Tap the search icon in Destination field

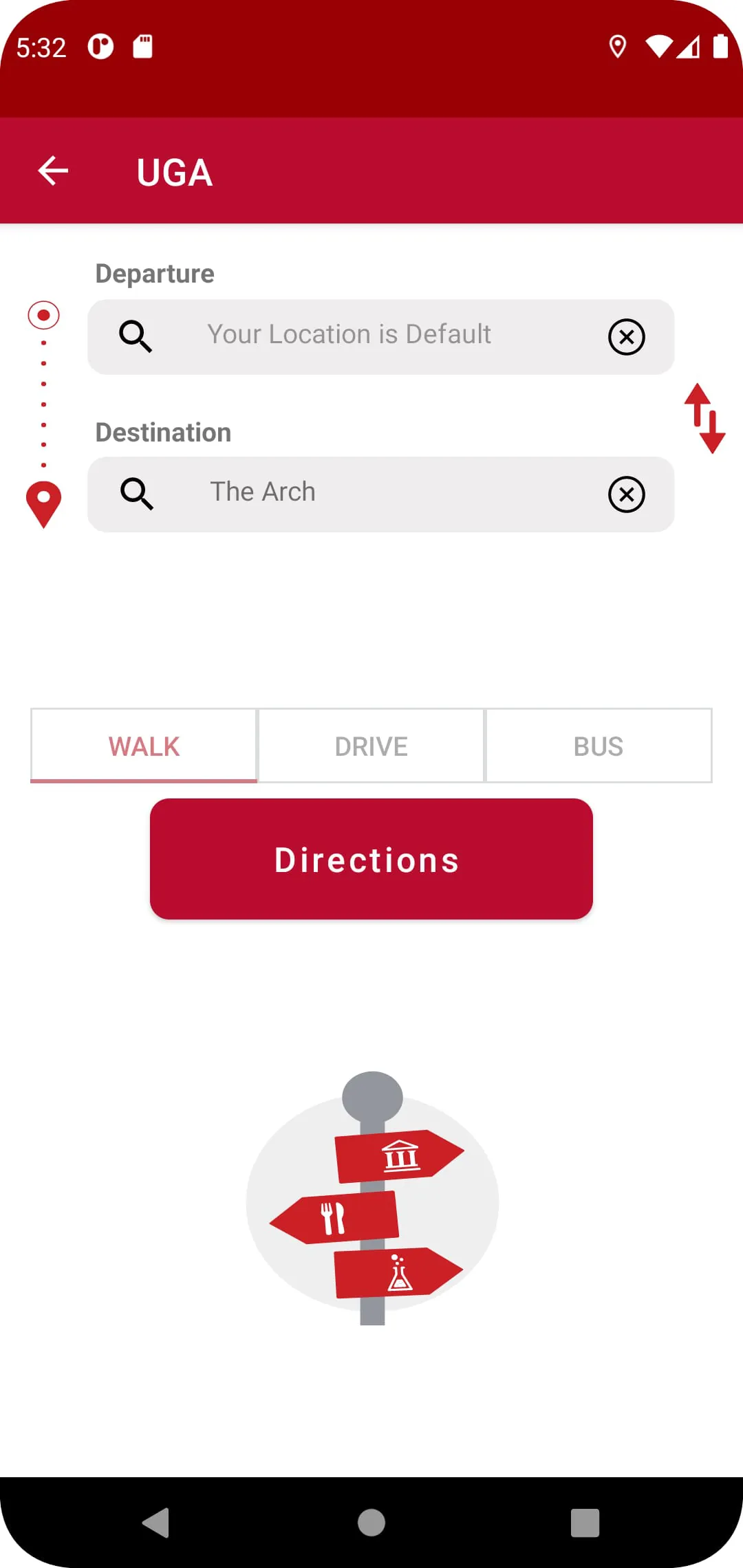pos(136,494)
